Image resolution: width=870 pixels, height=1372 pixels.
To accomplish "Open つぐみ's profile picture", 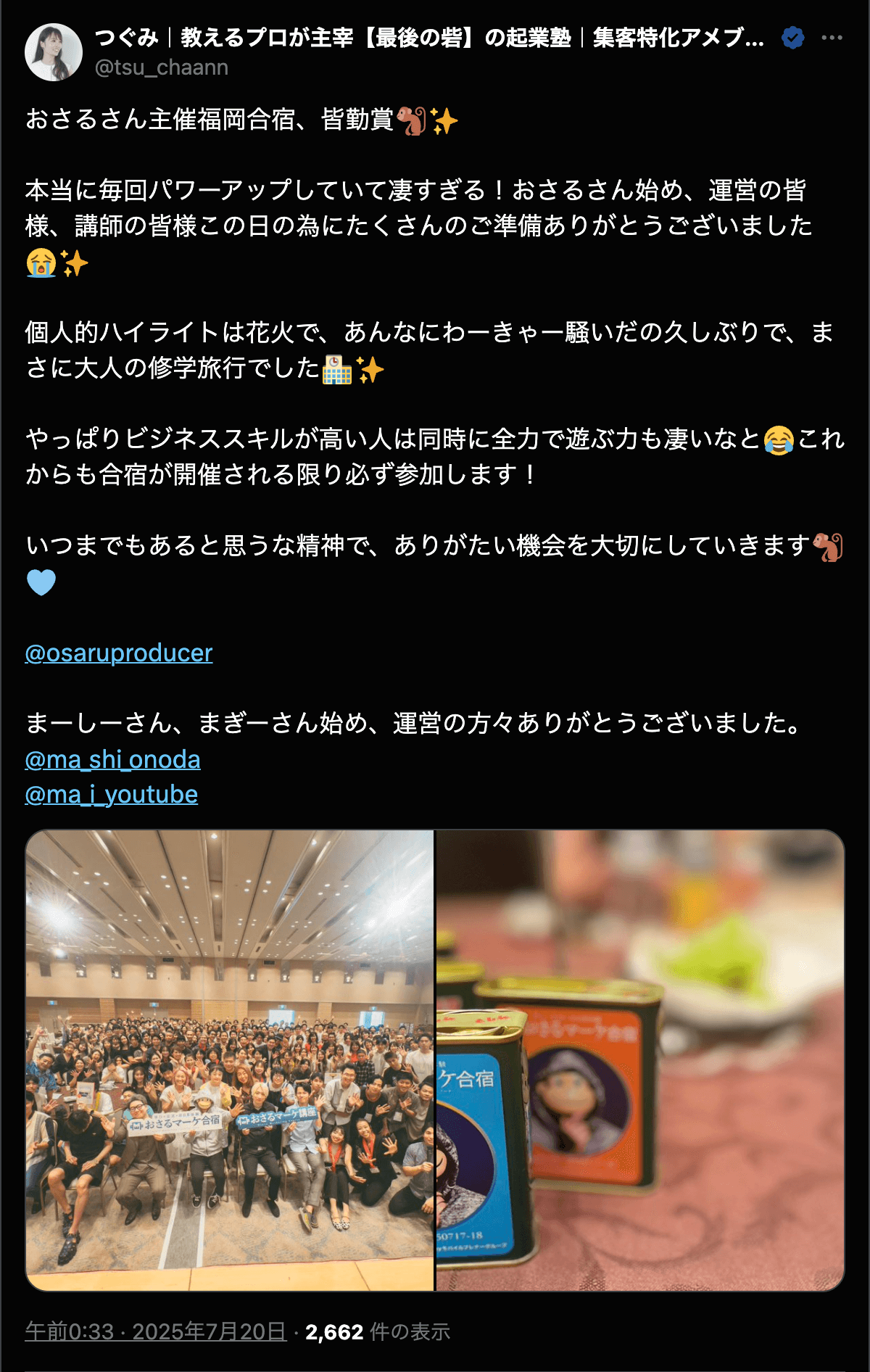I will coord(53,51).
